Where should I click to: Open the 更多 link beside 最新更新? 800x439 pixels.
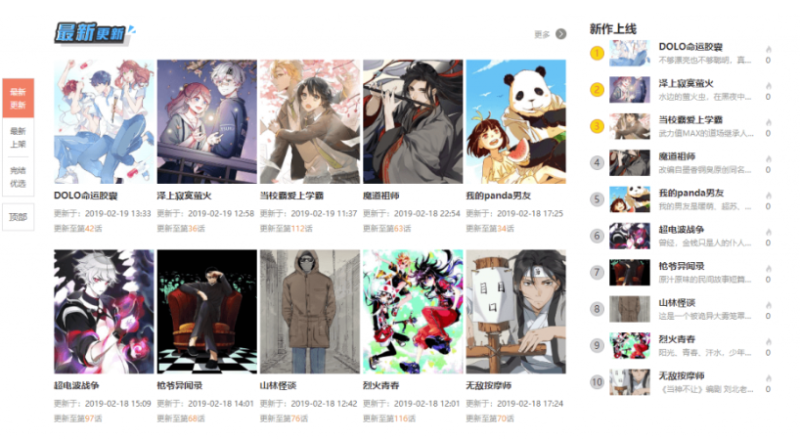pos(550,34)
